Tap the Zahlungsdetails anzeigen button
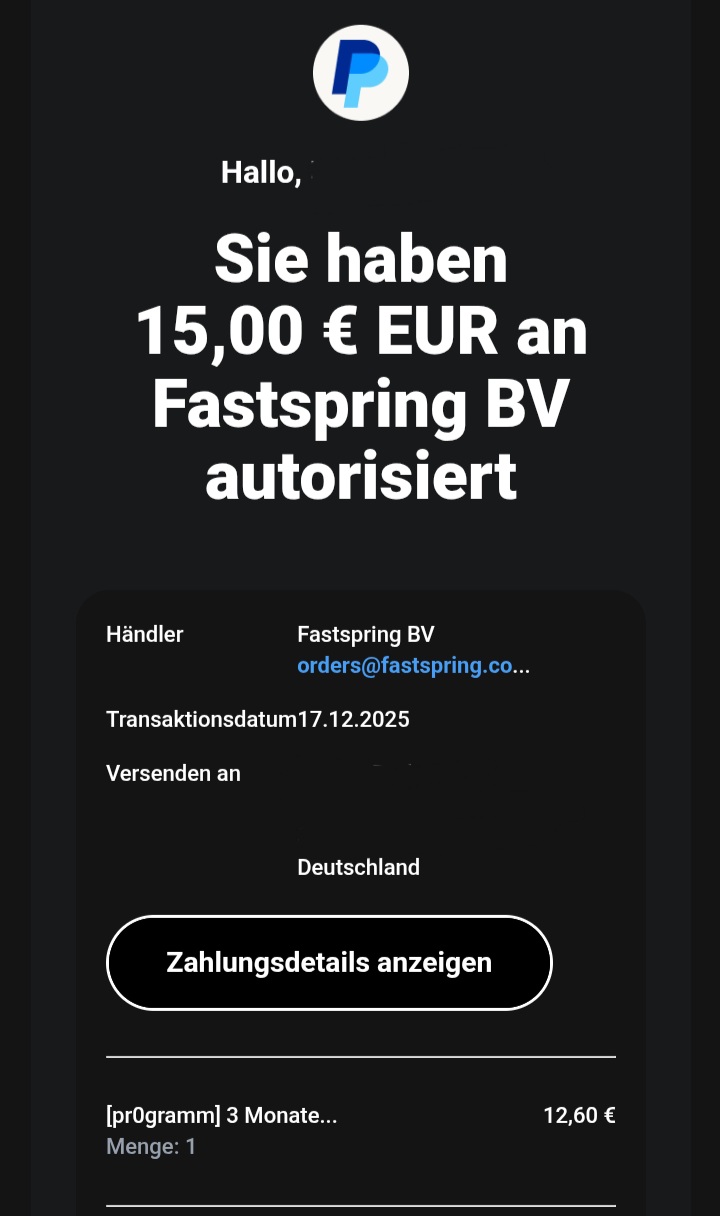Screen dimensions: 720x1216 coord(329,963)
